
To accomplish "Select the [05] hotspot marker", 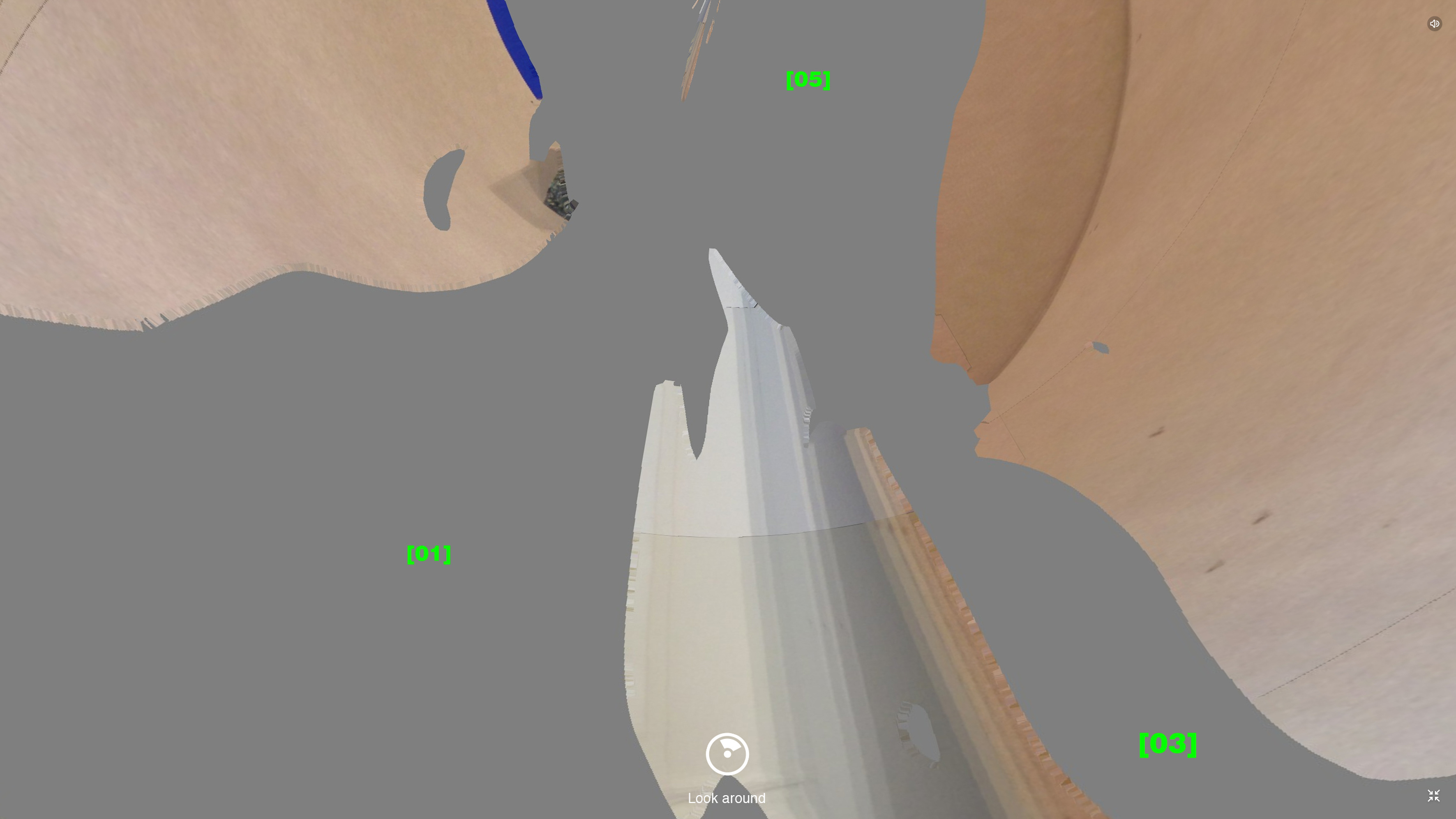I will (x=808, y=80).
